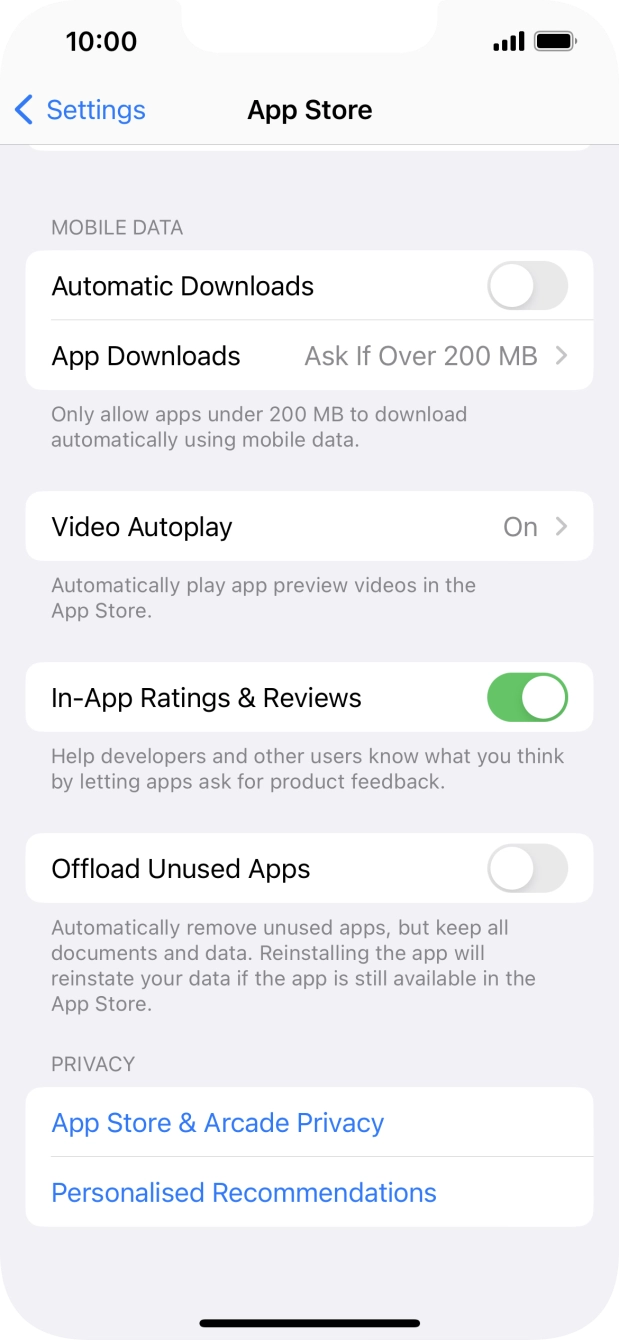This screenshot has width=619, height=1340.
Task: Open Video Autoplay settings
Action: pos(309,527)
